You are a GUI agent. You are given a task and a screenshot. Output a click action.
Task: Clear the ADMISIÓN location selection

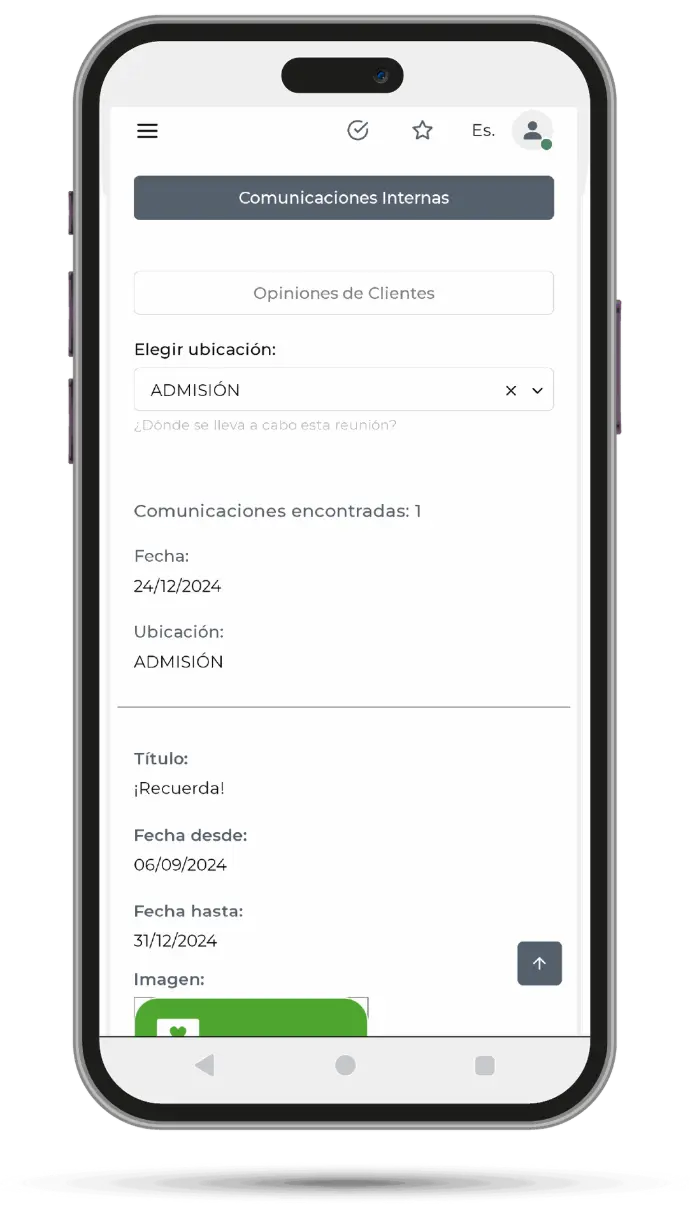[x=511, y=391]
